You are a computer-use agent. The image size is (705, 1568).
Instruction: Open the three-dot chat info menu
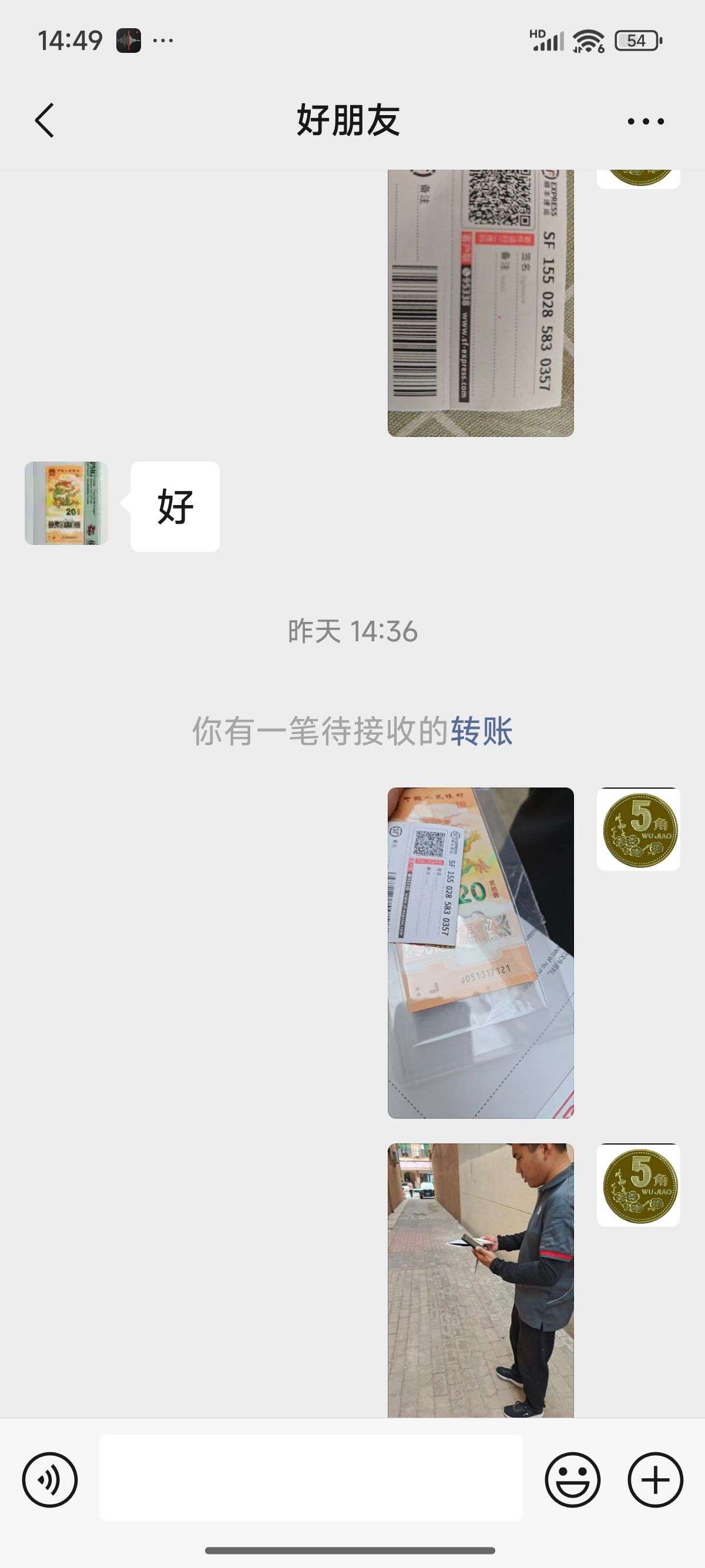pyautogui.click(x=645, y=121)
